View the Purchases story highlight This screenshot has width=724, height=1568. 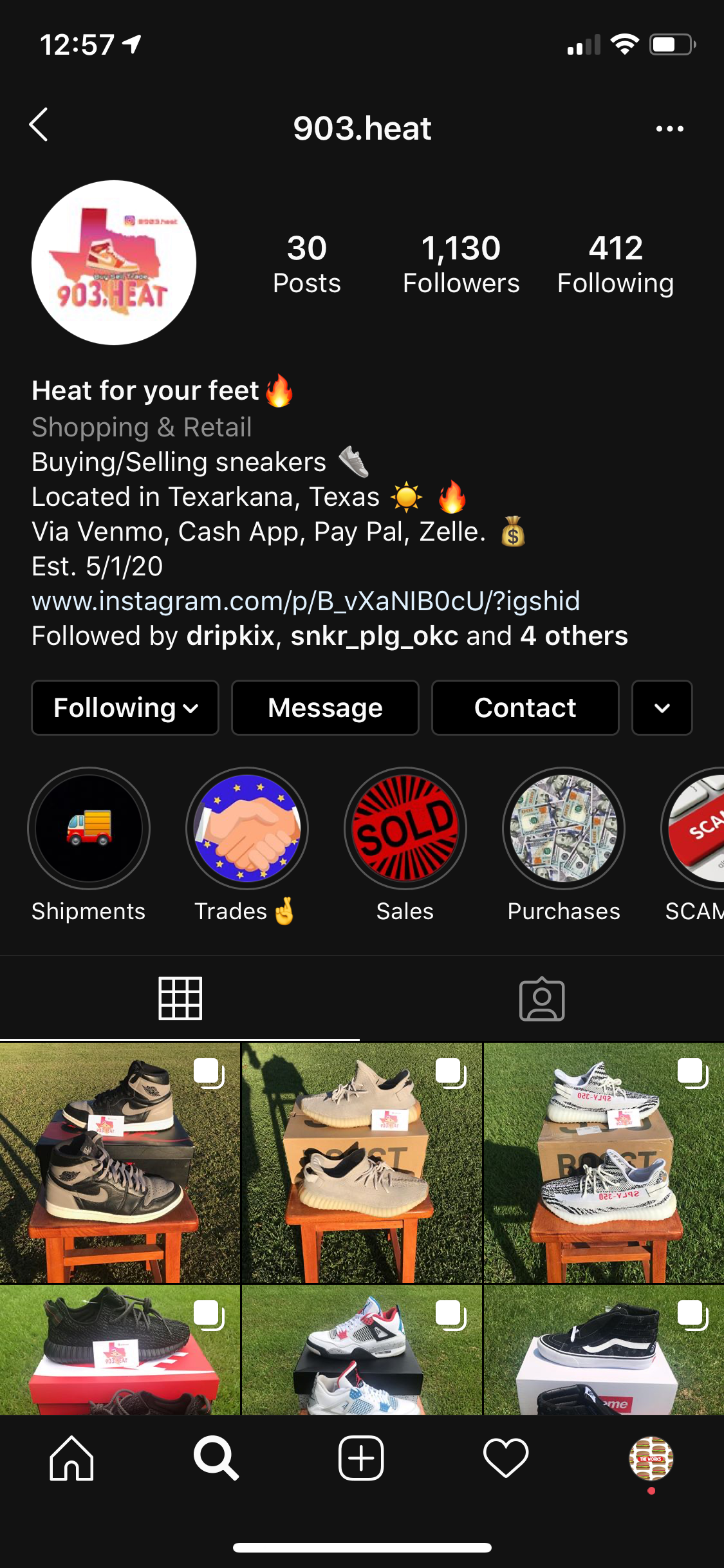[564, 828]
